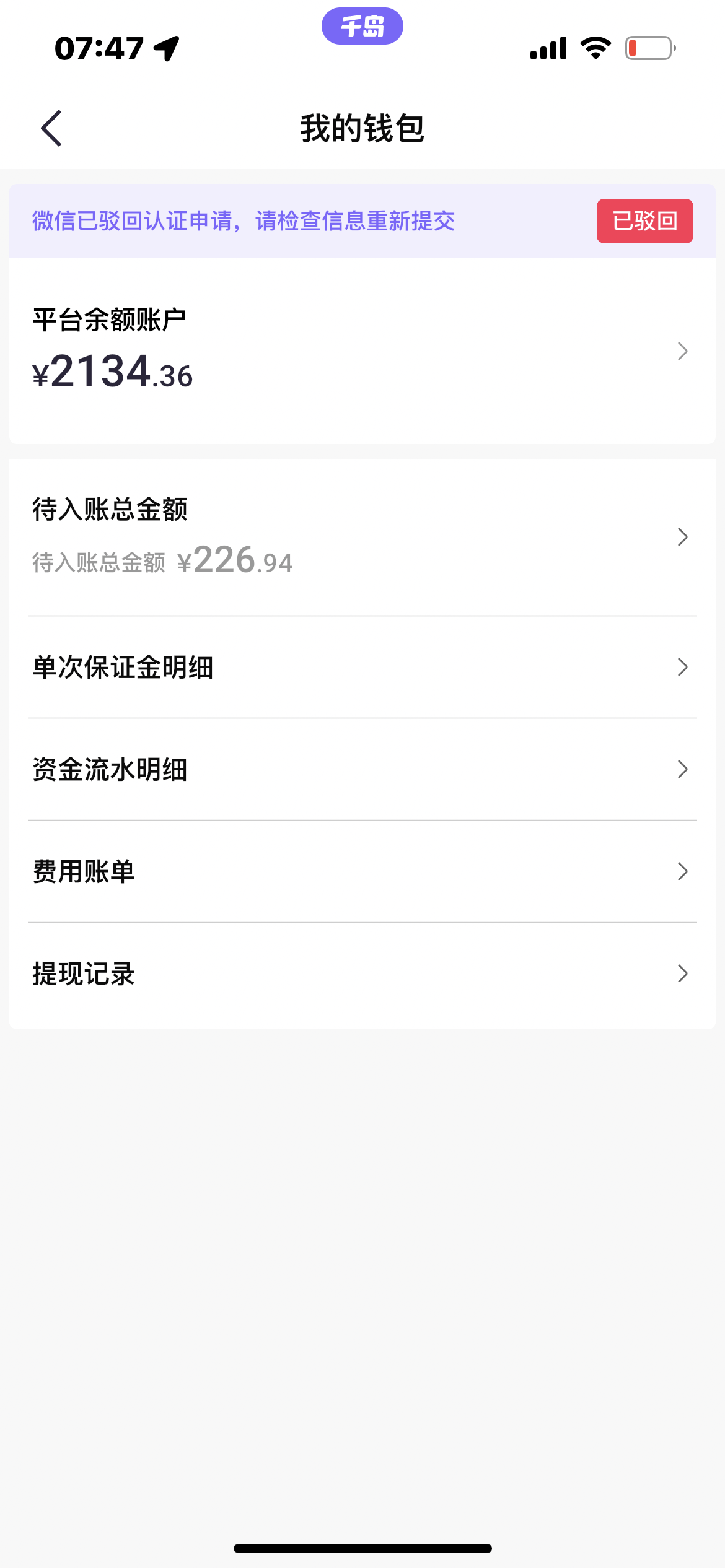The image size is (725, 1568).
Task: Open the 单次保证金明细 section
Action: (x=124, y=667)
